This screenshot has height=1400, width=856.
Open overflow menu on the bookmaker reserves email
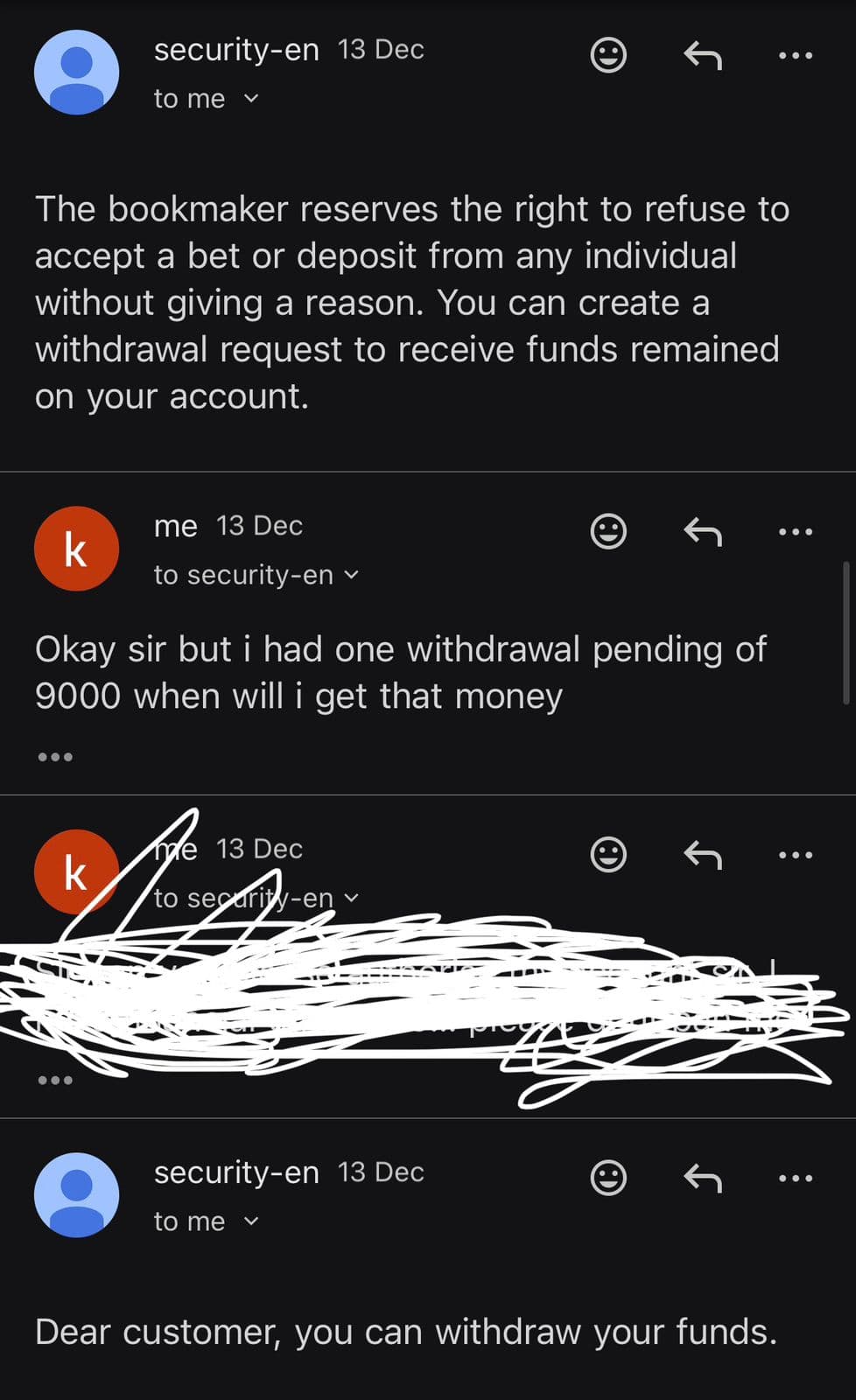795,55
